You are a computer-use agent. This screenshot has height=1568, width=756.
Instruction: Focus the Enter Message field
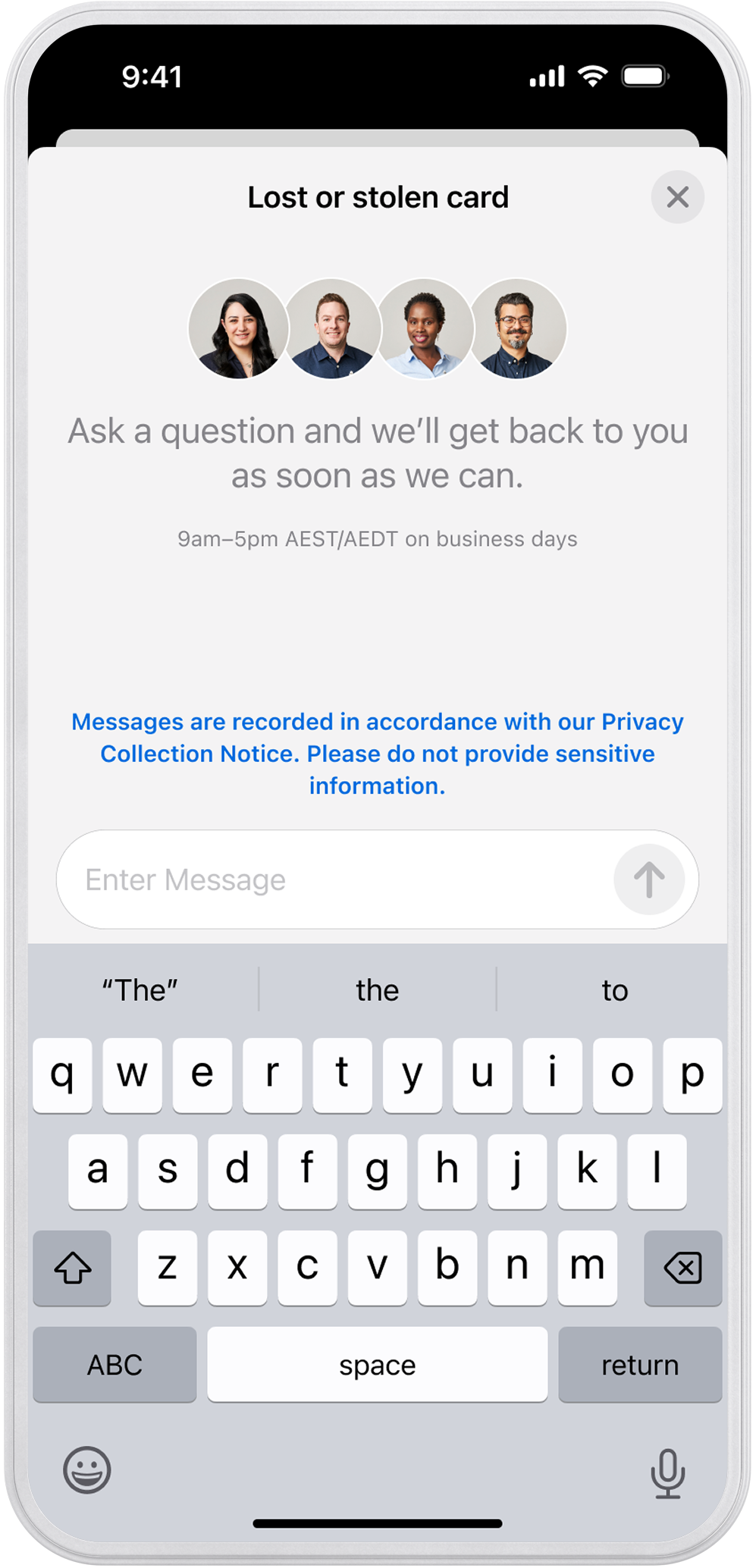click(334, 880)
